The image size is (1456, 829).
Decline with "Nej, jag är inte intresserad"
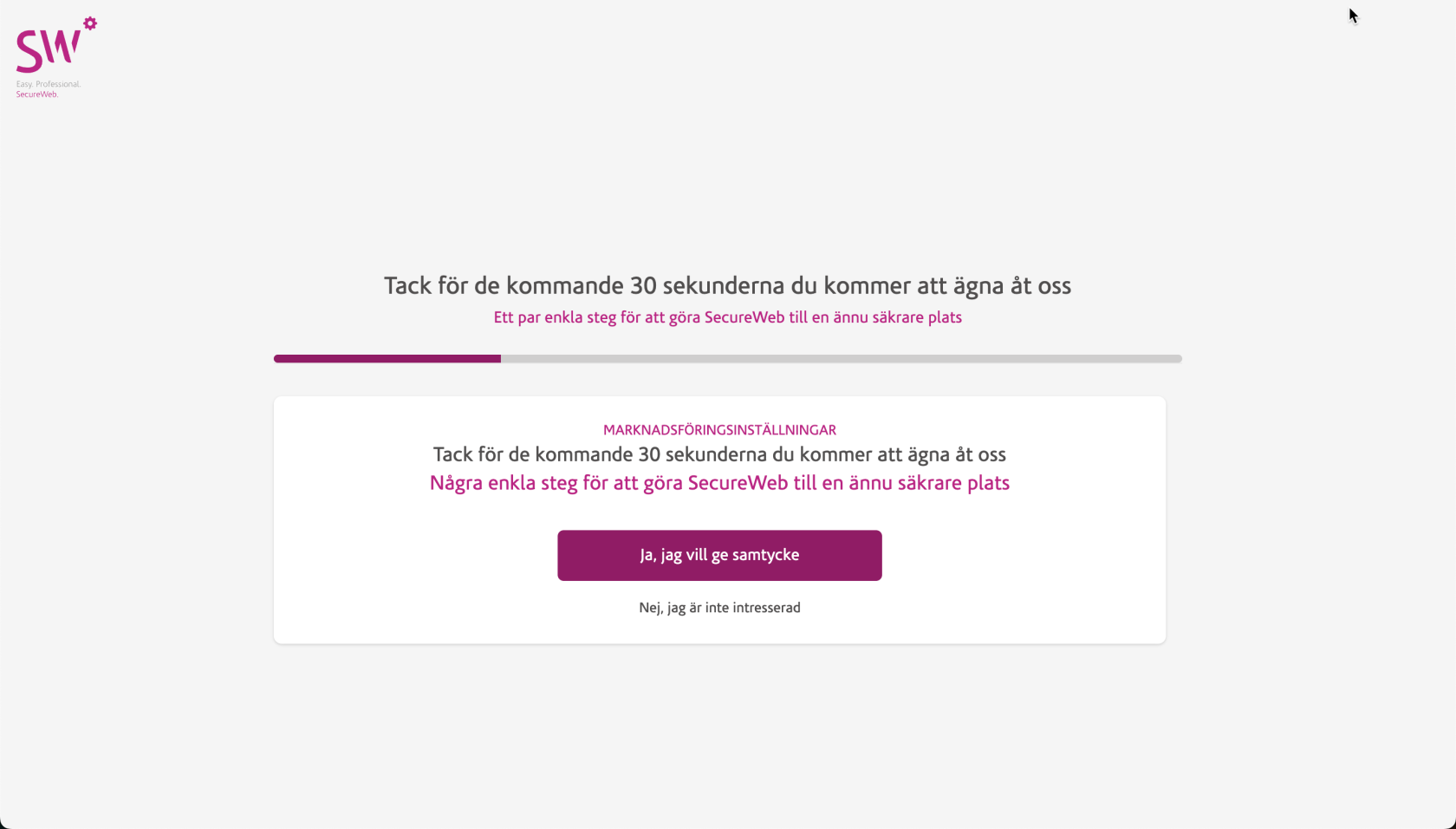point(719,608)
